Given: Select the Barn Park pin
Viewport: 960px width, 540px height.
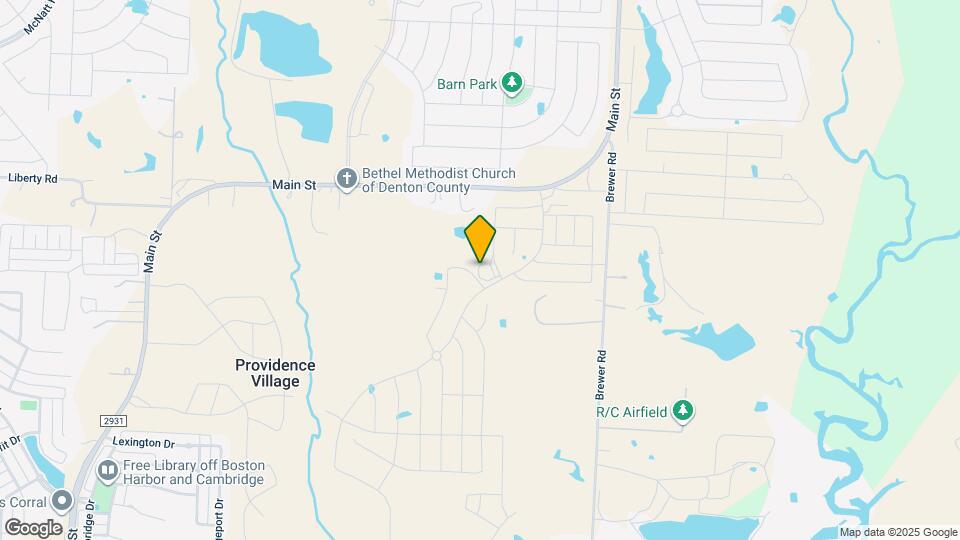Looking at the screenshot, I should point(512,83).
